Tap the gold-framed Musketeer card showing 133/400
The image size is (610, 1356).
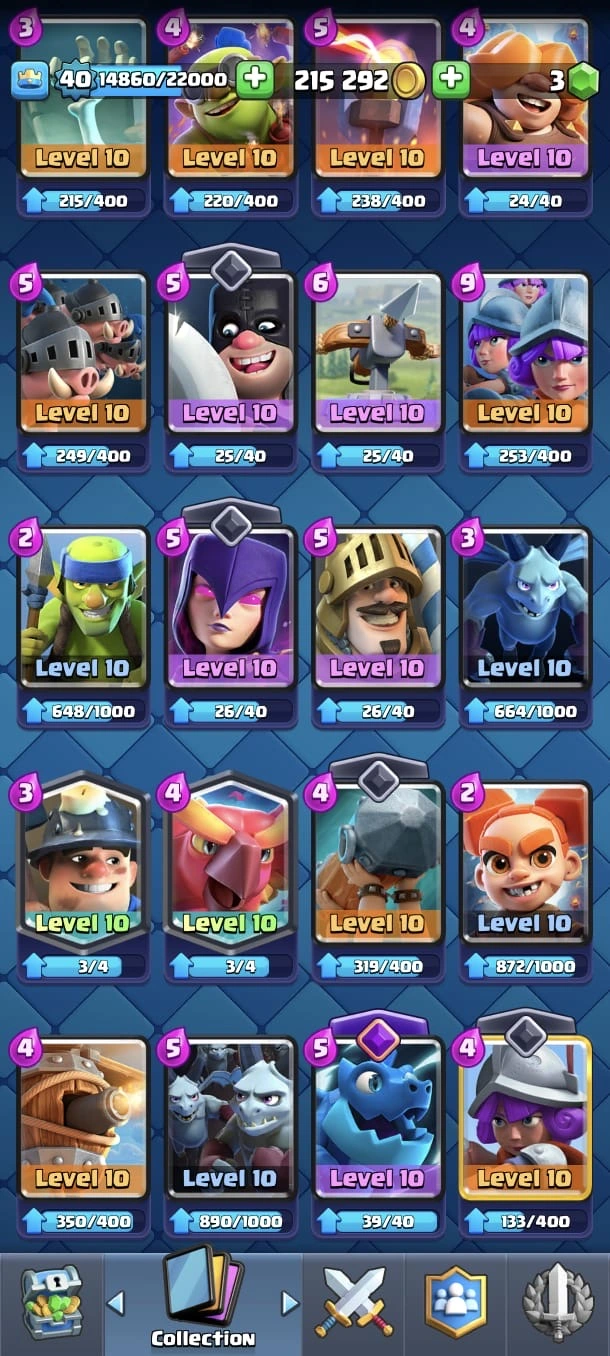pos(525,1120)
